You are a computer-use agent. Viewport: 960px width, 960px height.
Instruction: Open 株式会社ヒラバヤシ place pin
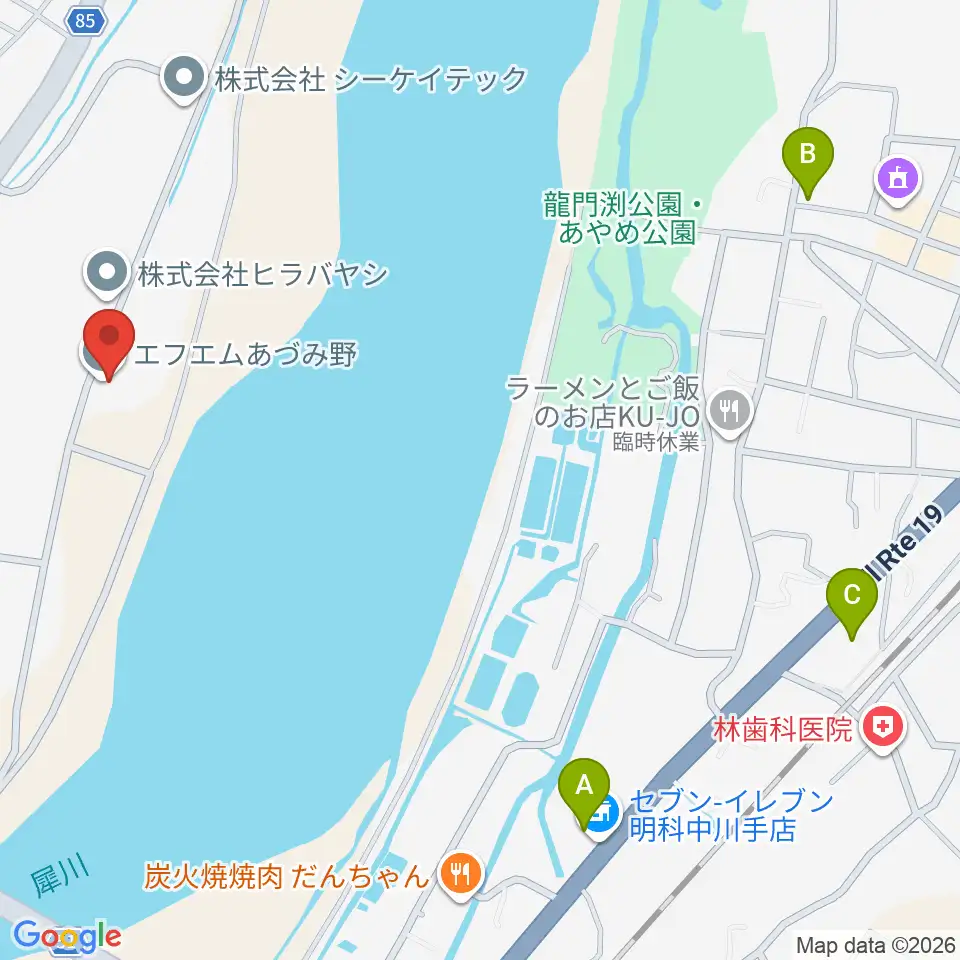107,274
